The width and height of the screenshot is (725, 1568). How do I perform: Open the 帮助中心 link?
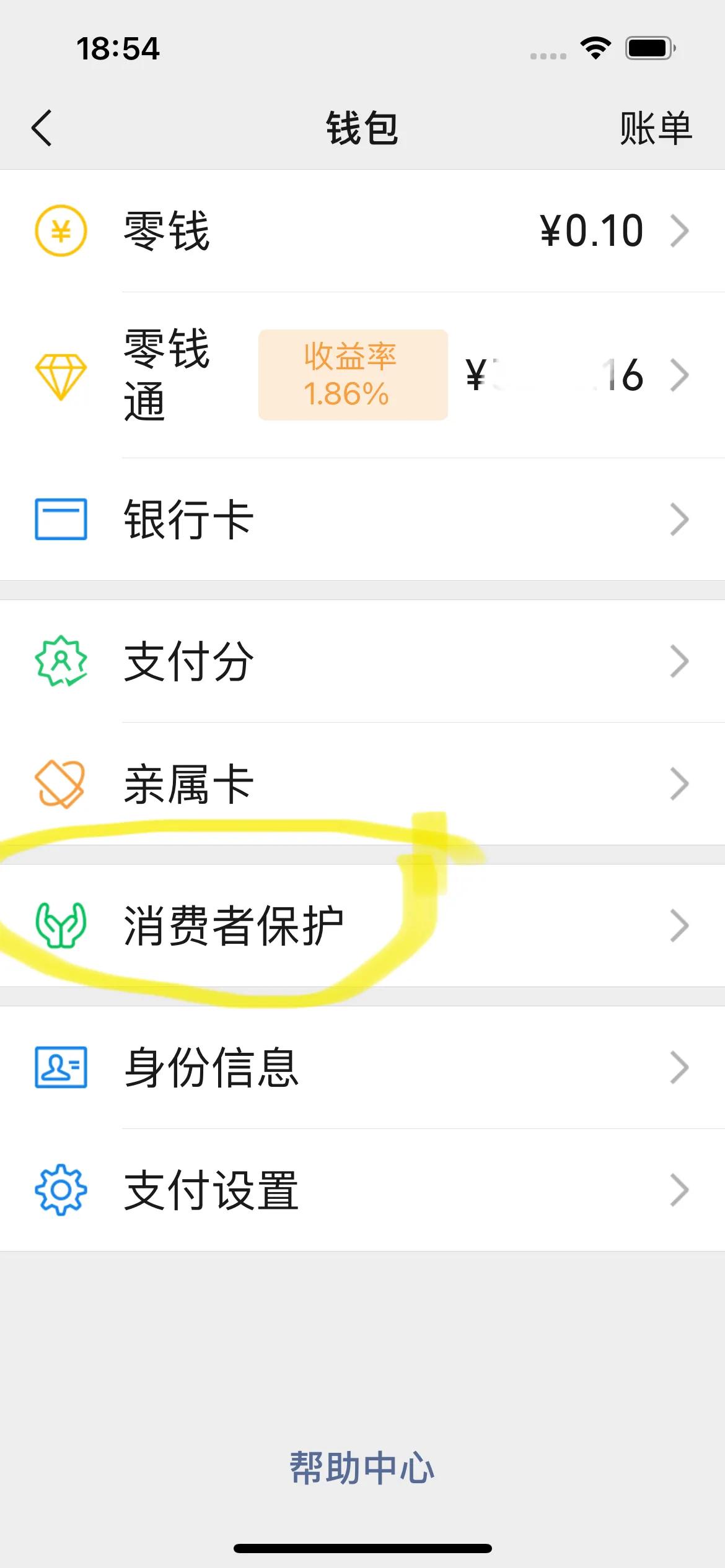tap(361, 1466)
